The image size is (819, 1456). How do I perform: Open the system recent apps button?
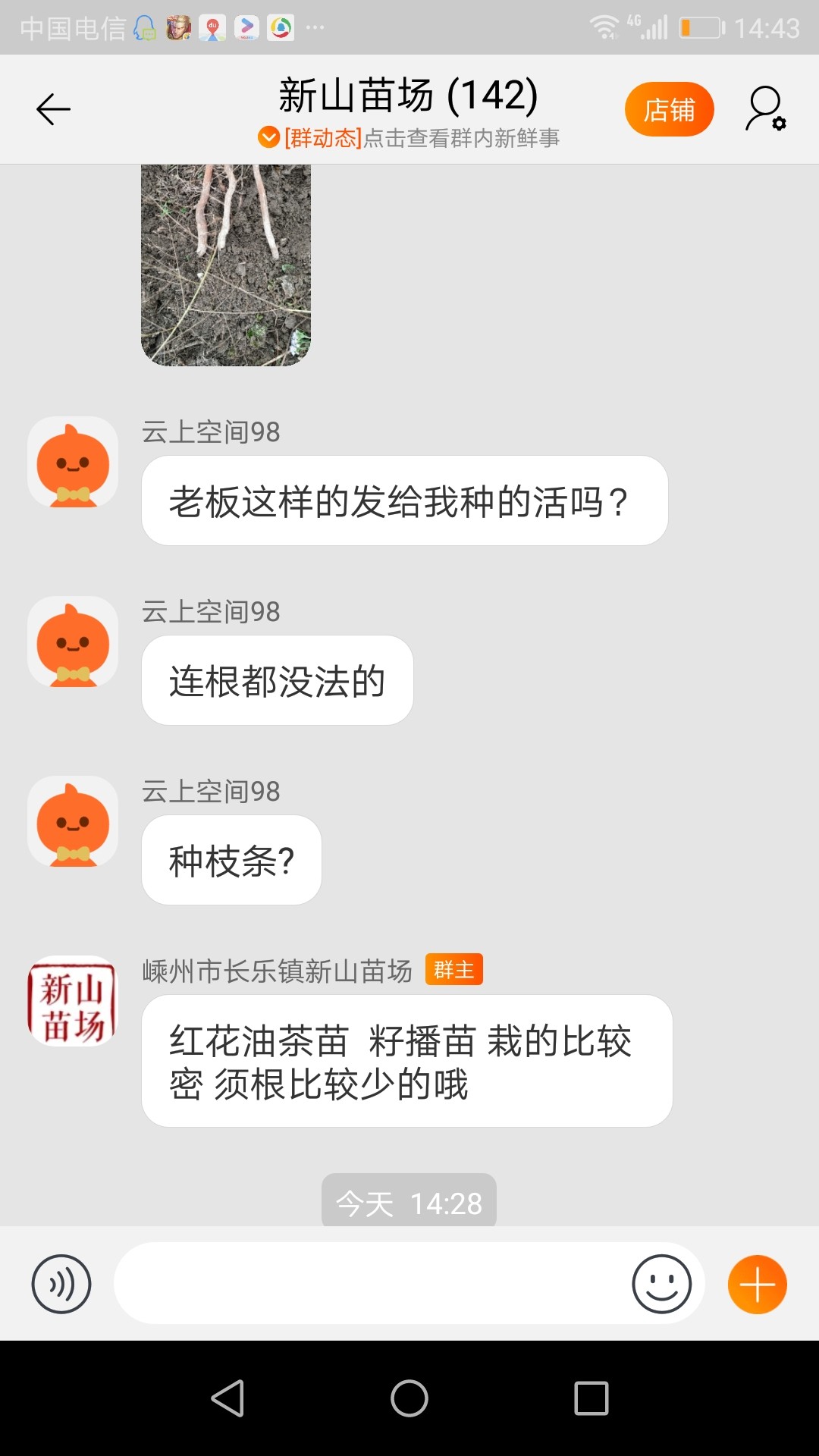(591, 1398)
